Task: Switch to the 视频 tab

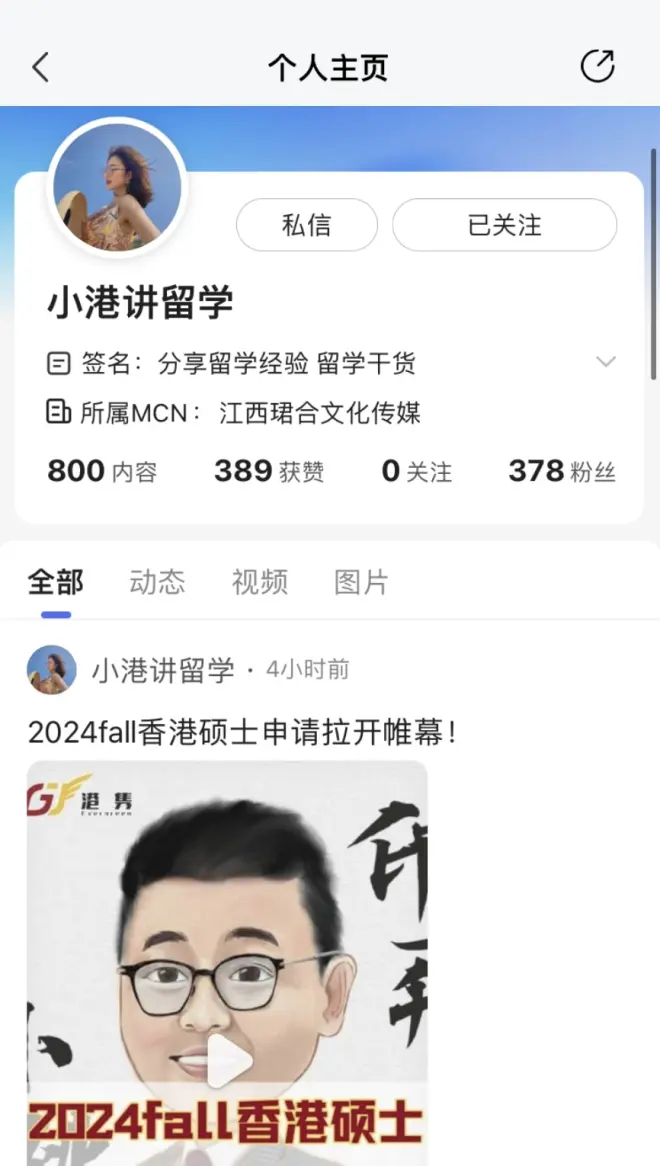Action: point(259,582)
